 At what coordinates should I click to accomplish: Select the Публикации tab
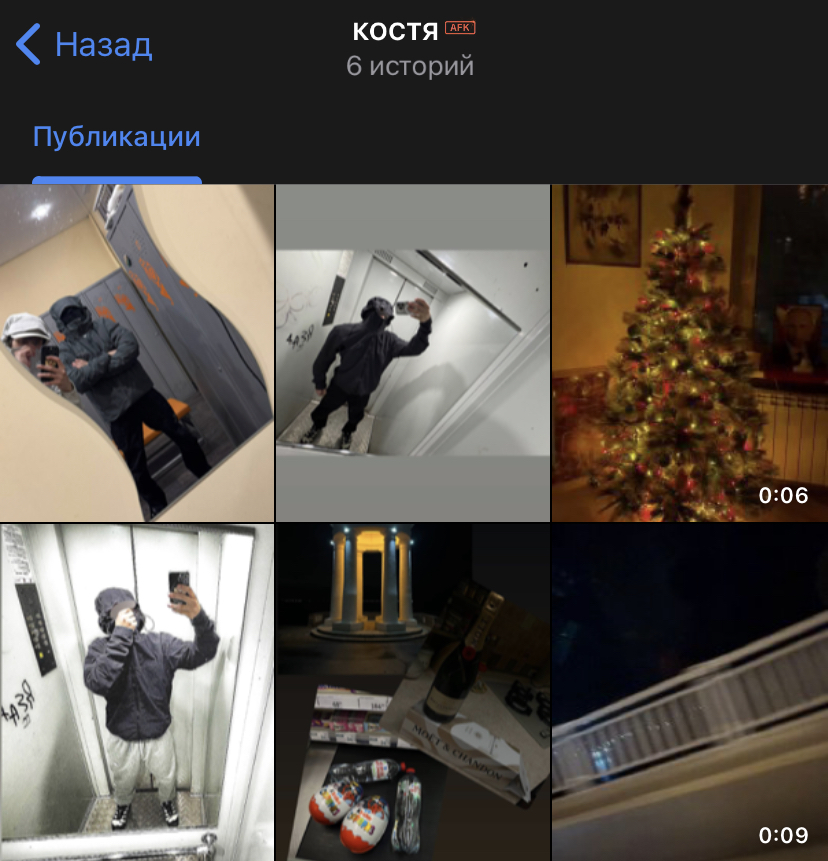point(116,136)
